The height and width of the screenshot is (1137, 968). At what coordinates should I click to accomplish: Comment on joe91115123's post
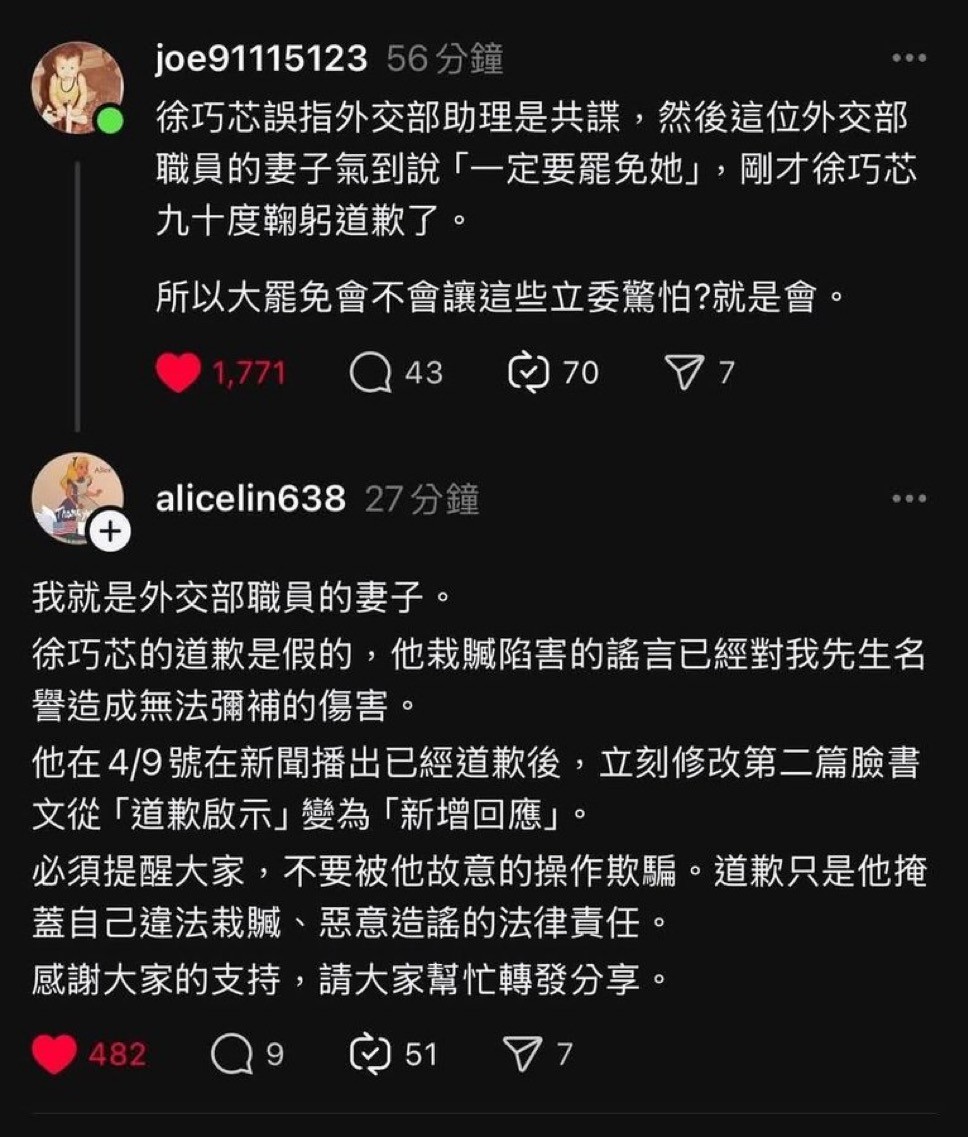(x=370, y=374)
